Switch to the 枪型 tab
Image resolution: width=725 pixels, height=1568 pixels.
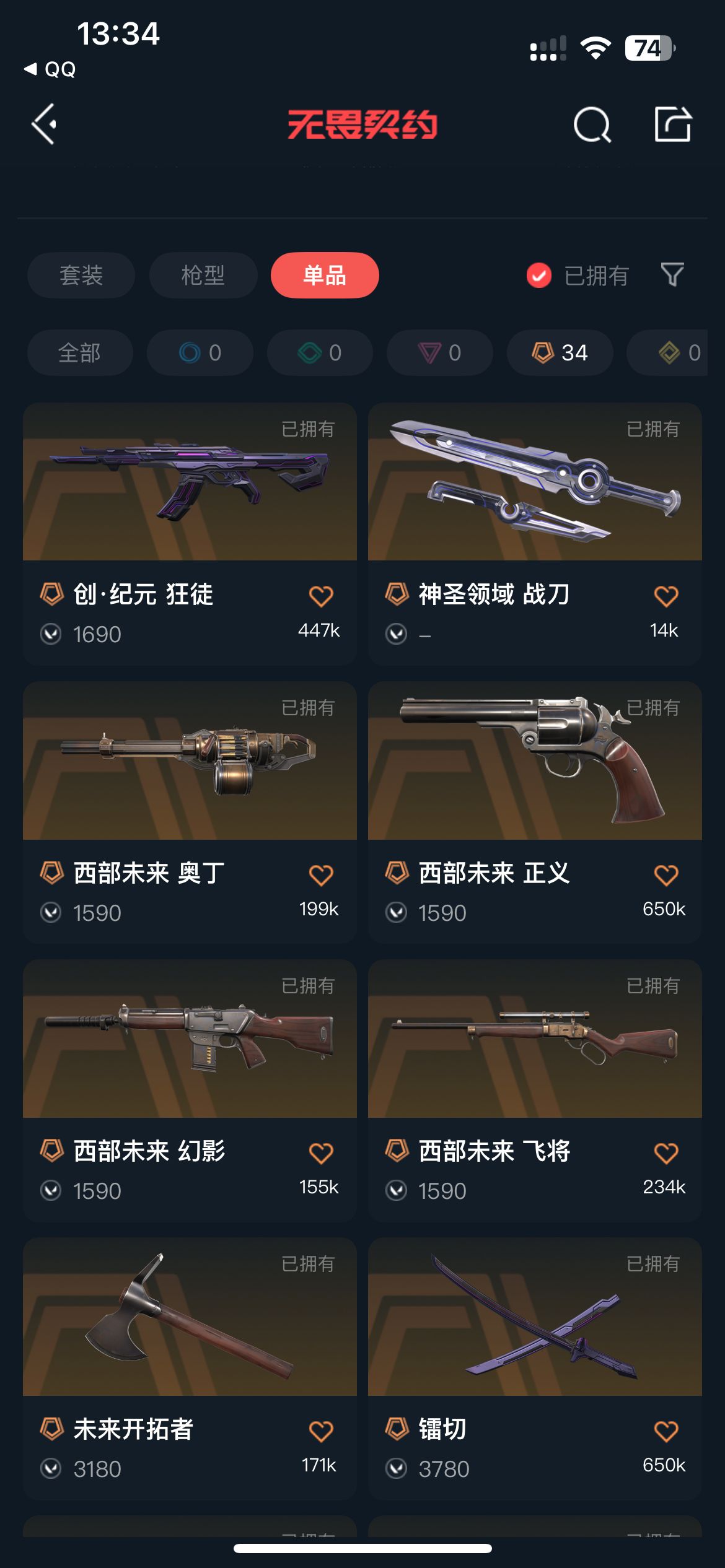pos(203,275)
